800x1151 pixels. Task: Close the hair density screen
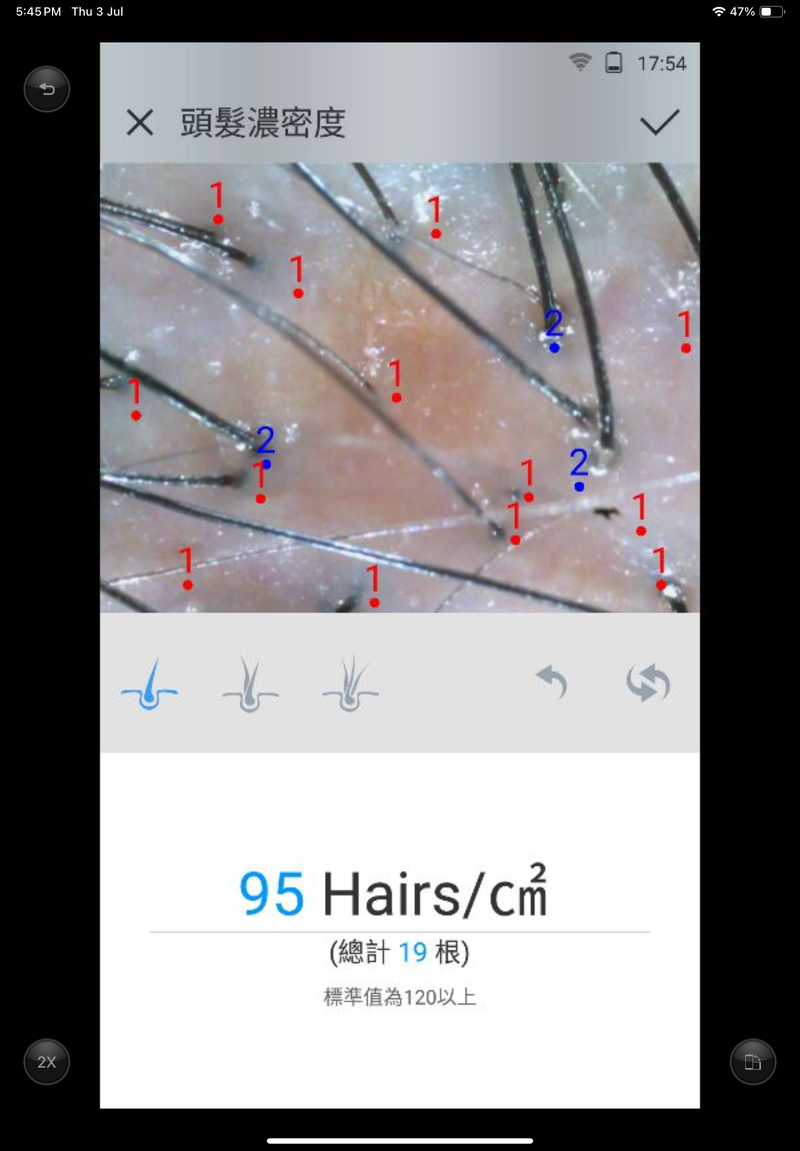click(x=140, y=123)
